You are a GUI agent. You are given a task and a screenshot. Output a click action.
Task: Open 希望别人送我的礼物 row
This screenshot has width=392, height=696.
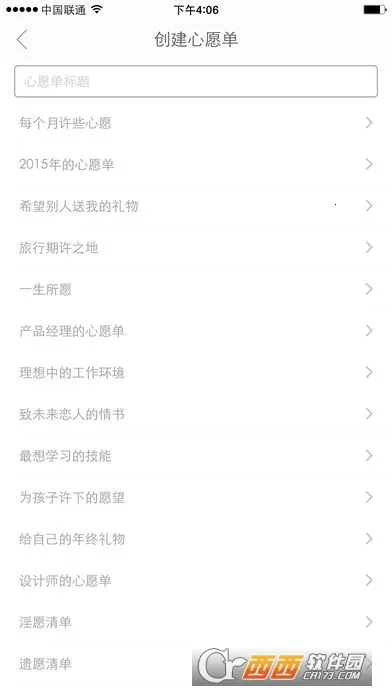tap(196, 206)
